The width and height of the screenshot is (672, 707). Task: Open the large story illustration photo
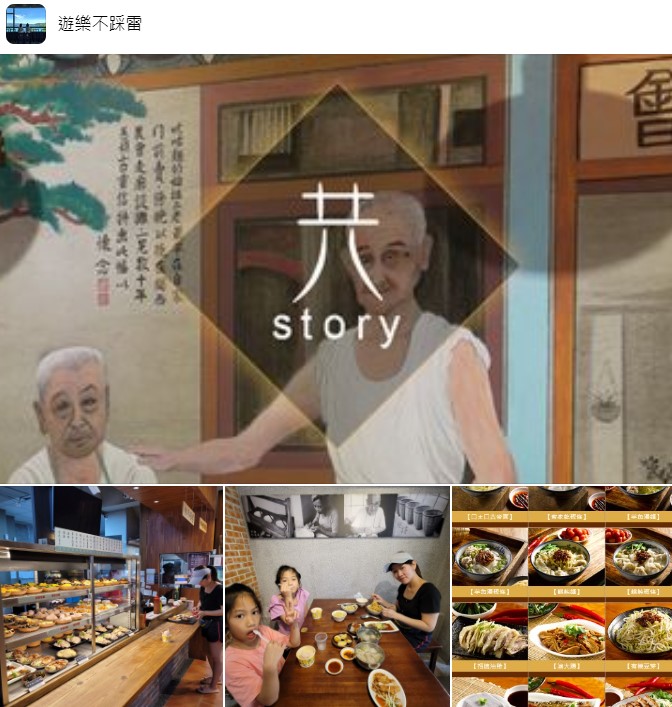pyautogui.click(x=336, y=269)
